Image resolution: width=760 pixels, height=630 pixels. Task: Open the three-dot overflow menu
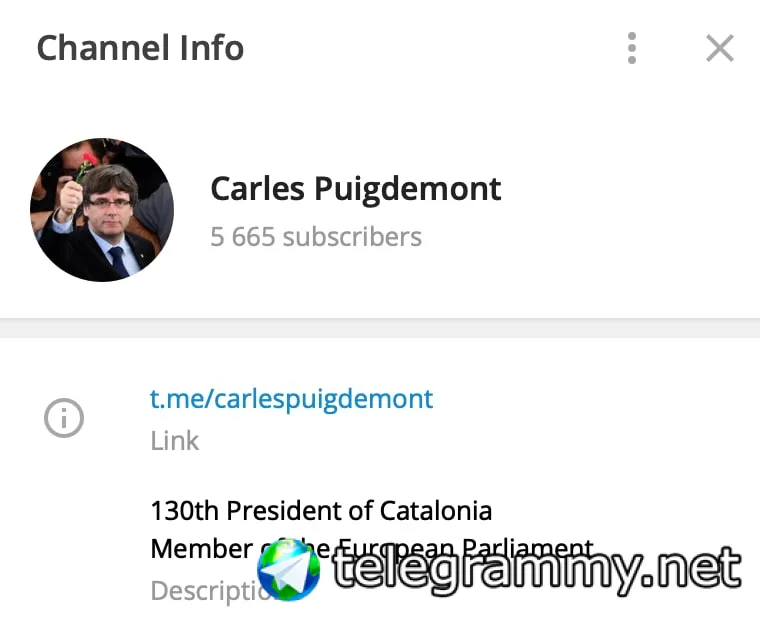tap(631, 48)
